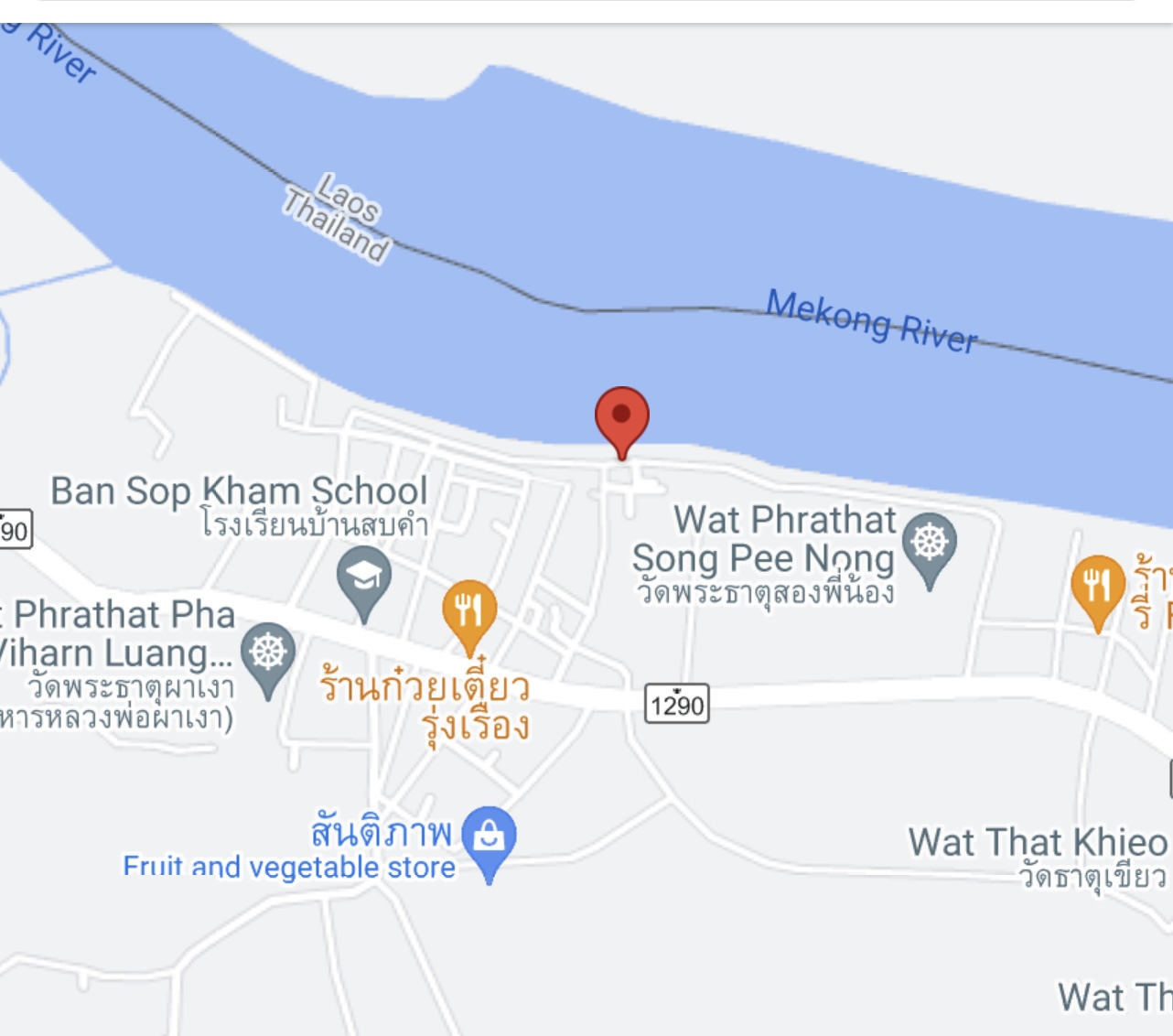The width and height of the screenshot is (1173, 1036).
Task: Open สันติภาพ fruit and vegetable store pin
Action: coord(489,836)
